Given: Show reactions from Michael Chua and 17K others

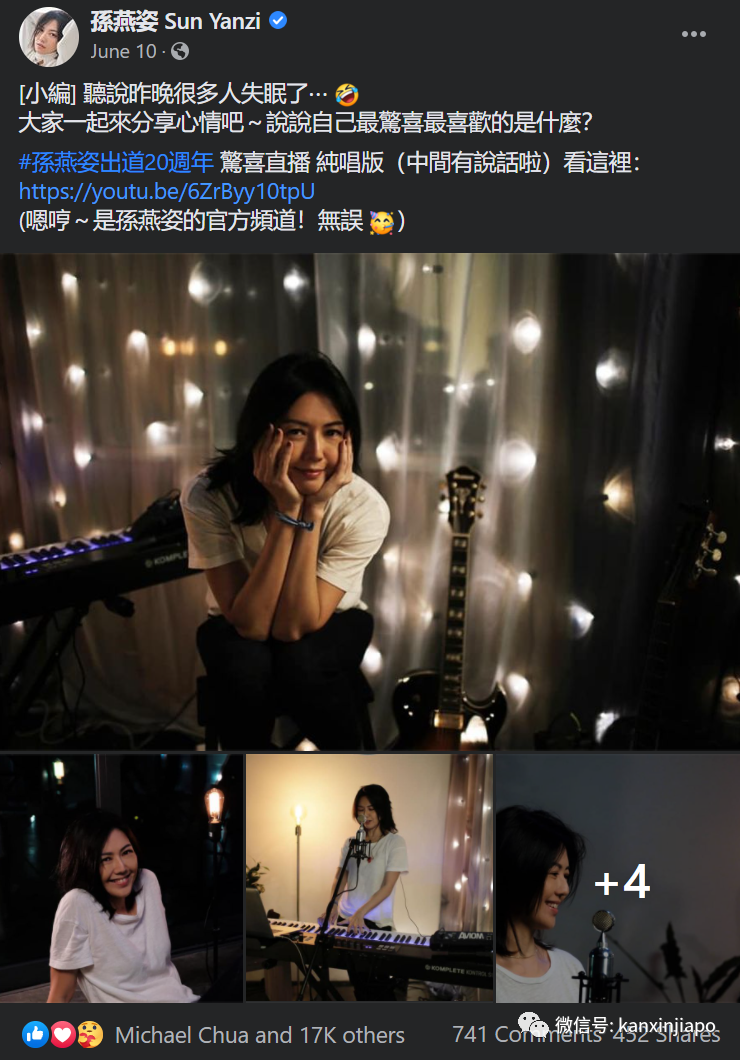Looking at the screenshot, I should point(259,1035).
